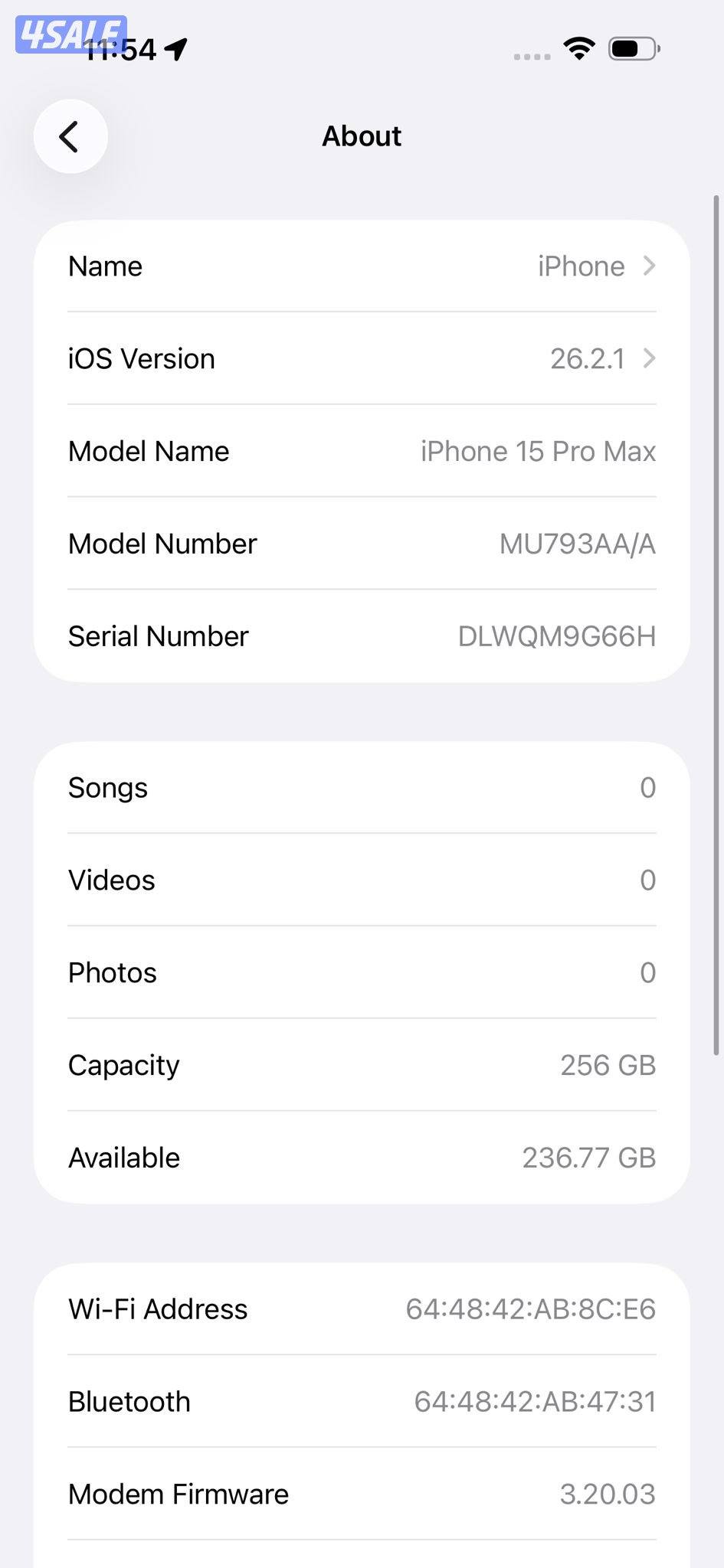Select the Videos row showing 0
The image size is (724, 1568).
[x=362, y=880]
